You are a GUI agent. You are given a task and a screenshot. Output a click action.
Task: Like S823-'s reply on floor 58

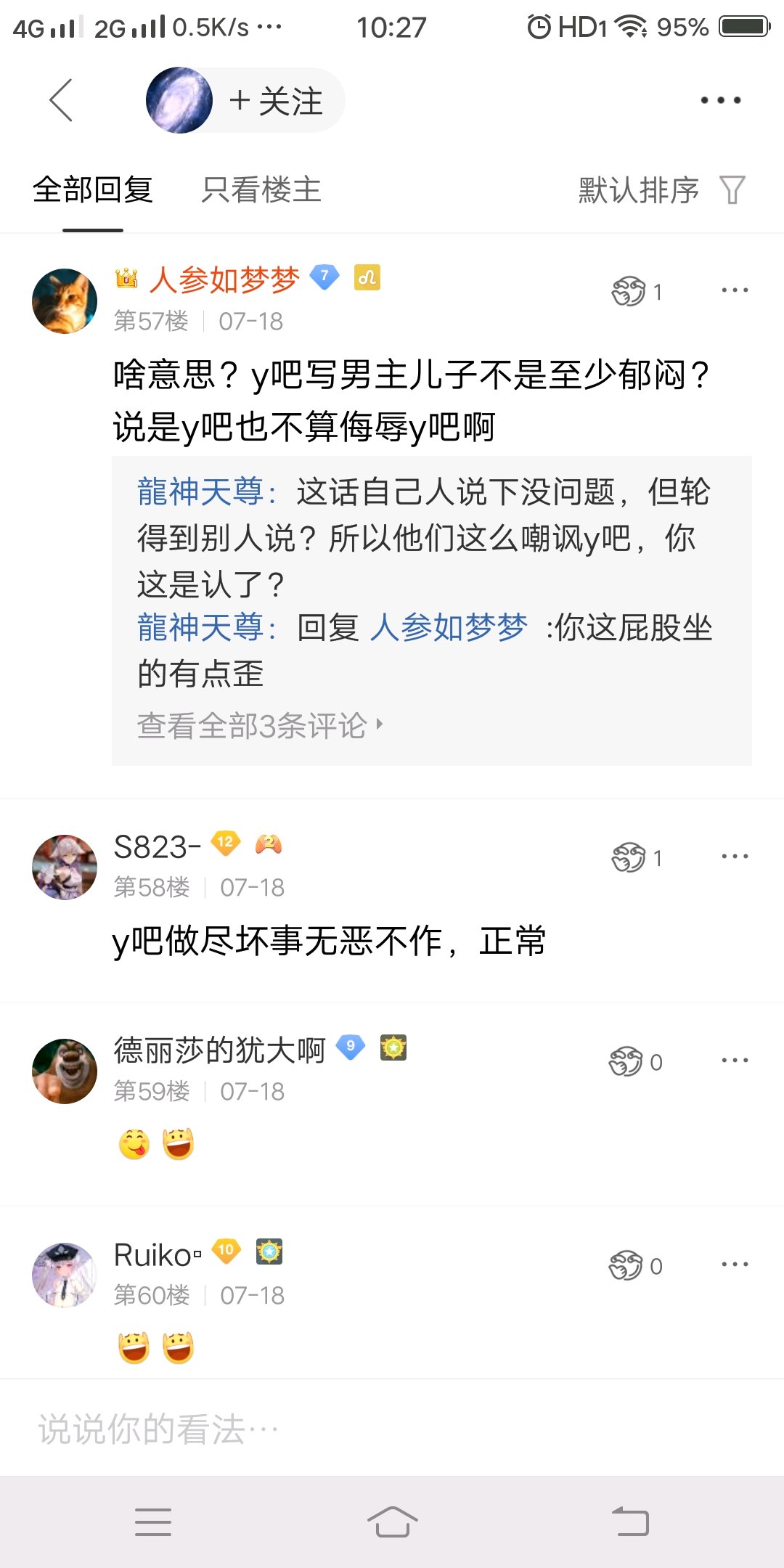pos(637,858)
